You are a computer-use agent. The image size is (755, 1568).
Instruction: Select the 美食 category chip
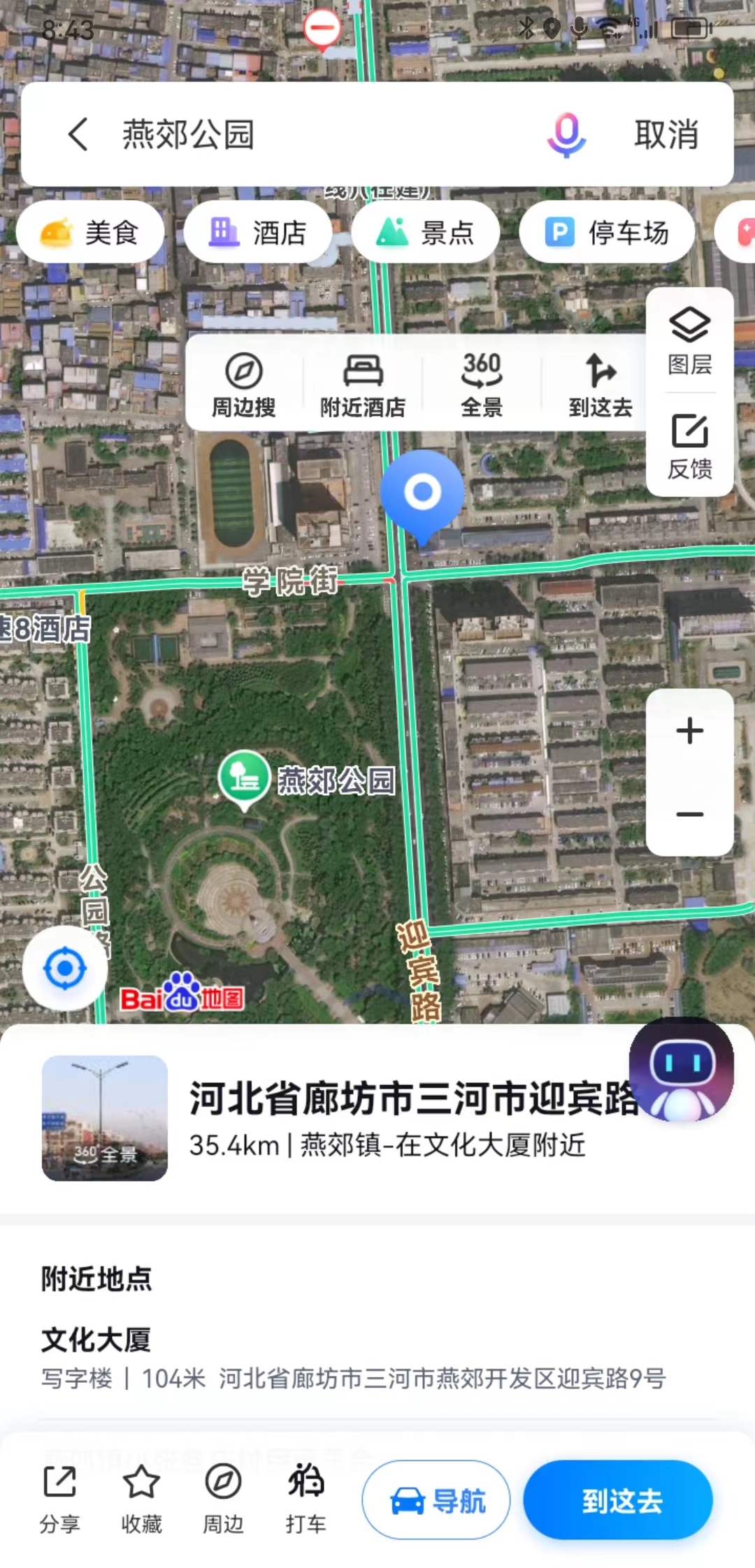90,233
